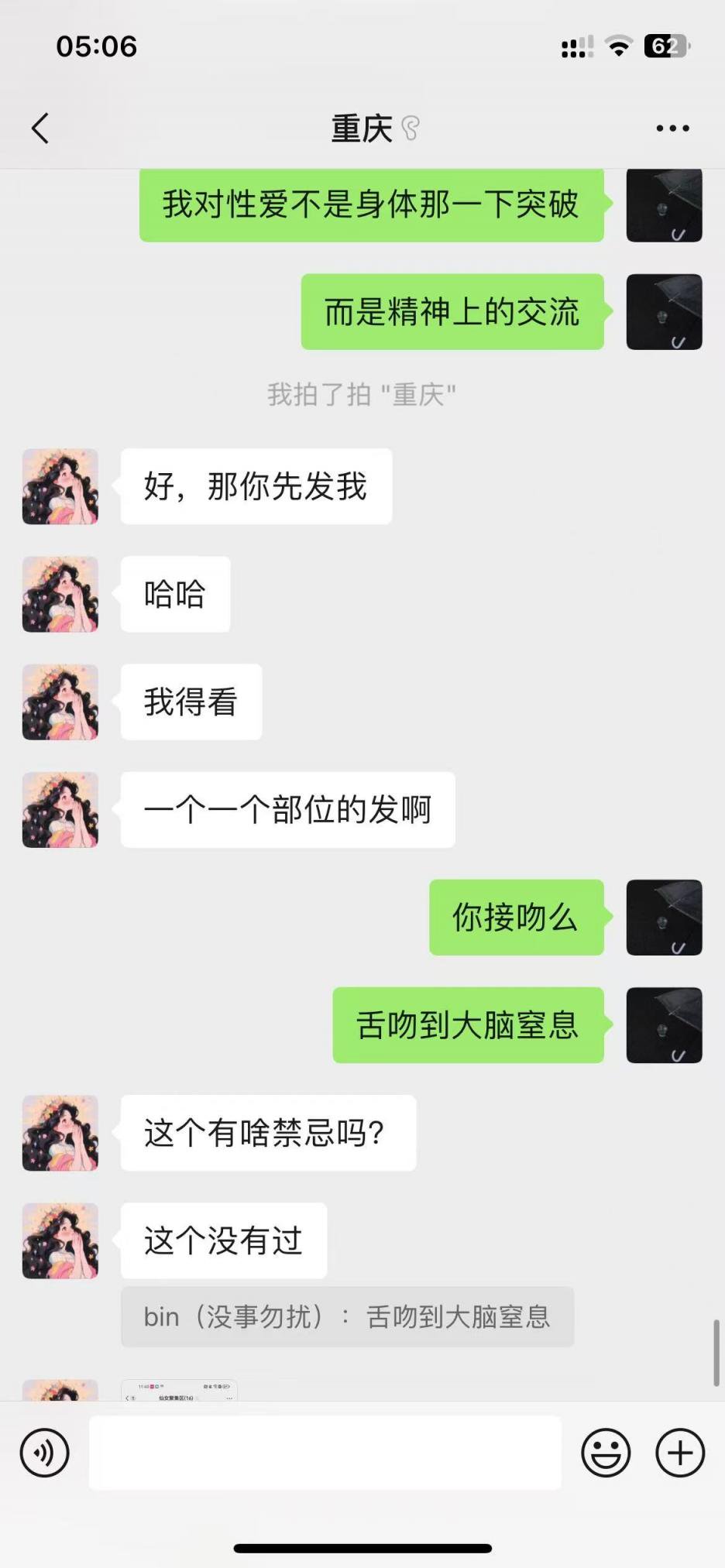Open the plus attachments menu
Image resolution: width=725 pixels, height=1568 pixels.
(680, 1453)
